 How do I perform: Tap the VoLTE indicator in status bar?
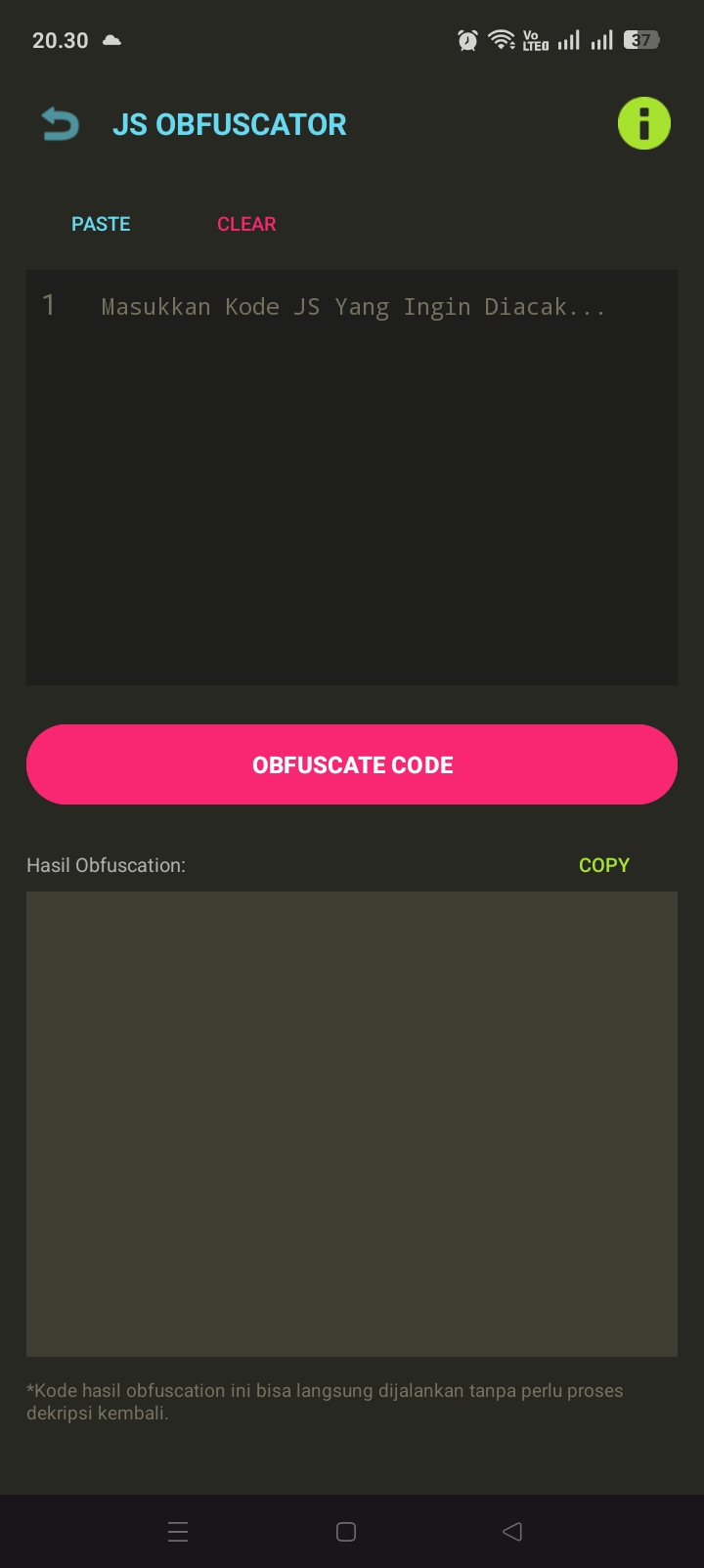pos(533,40)
